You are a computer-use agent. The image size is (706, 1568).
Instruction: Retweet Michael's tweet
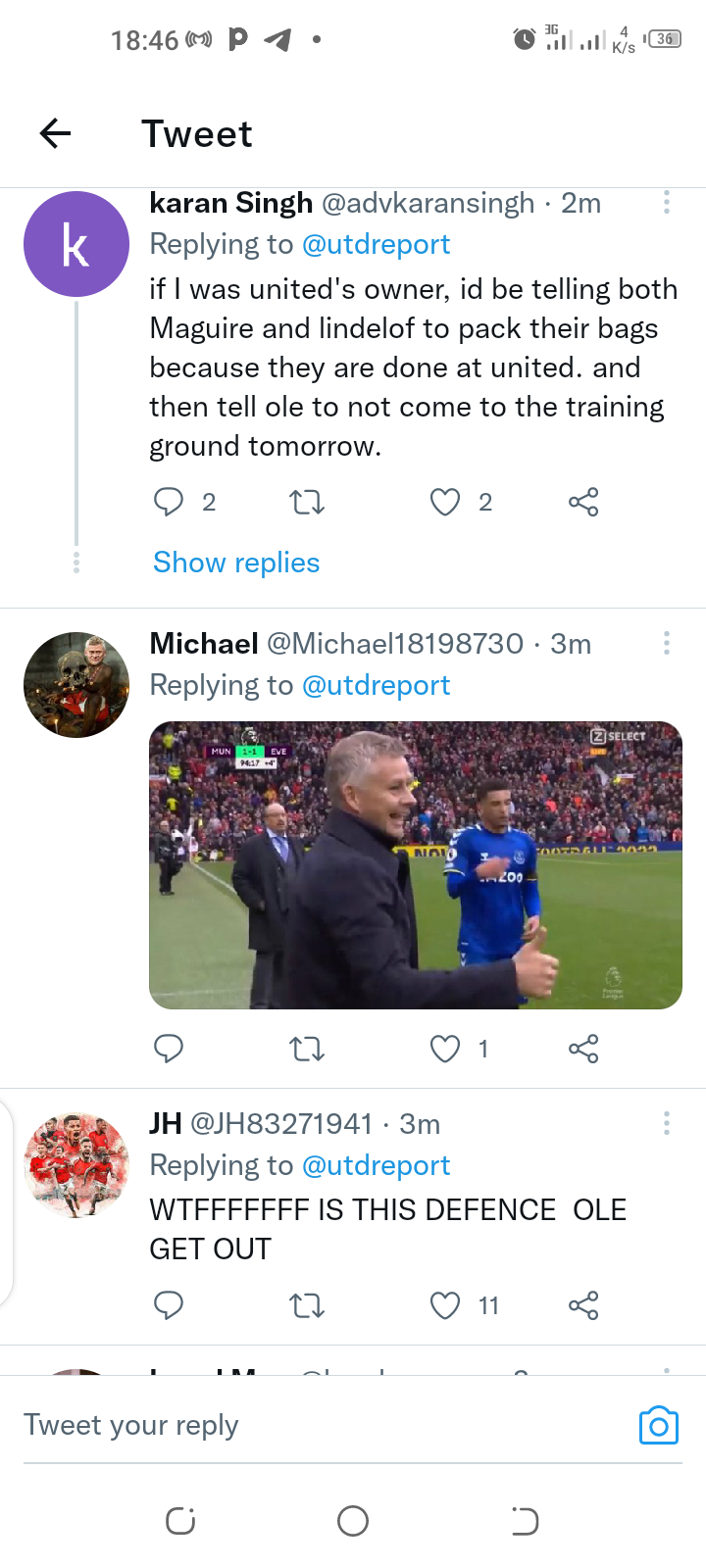(308, 1050)
